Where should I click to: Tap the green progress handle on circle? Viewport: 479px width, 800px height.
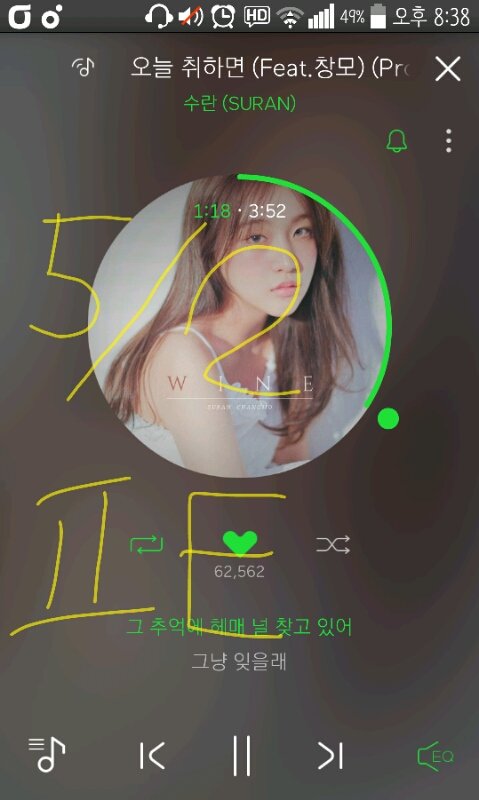[388, 418]
